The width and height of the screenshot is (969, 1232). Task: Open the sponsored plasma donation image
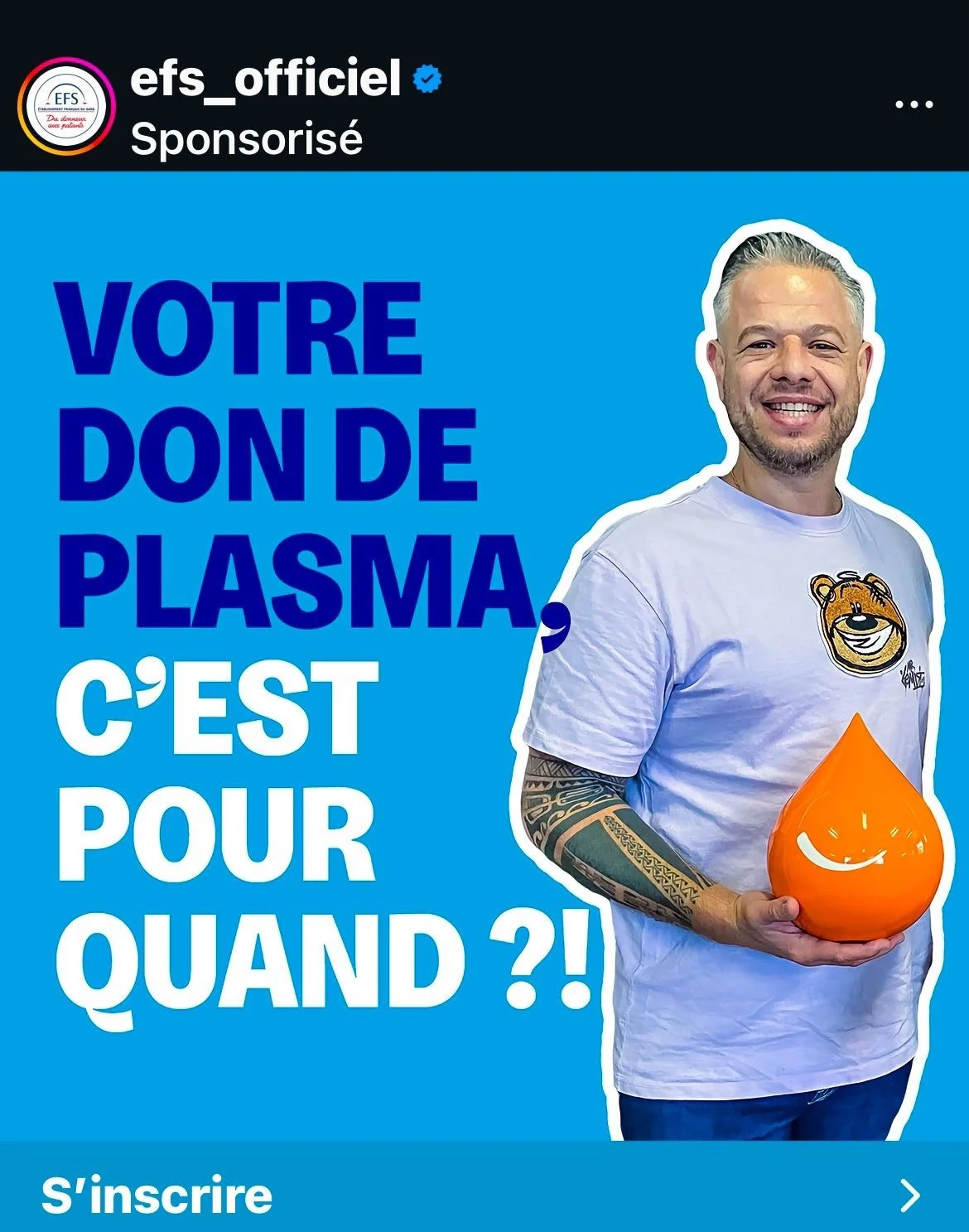tap(484, 655)
